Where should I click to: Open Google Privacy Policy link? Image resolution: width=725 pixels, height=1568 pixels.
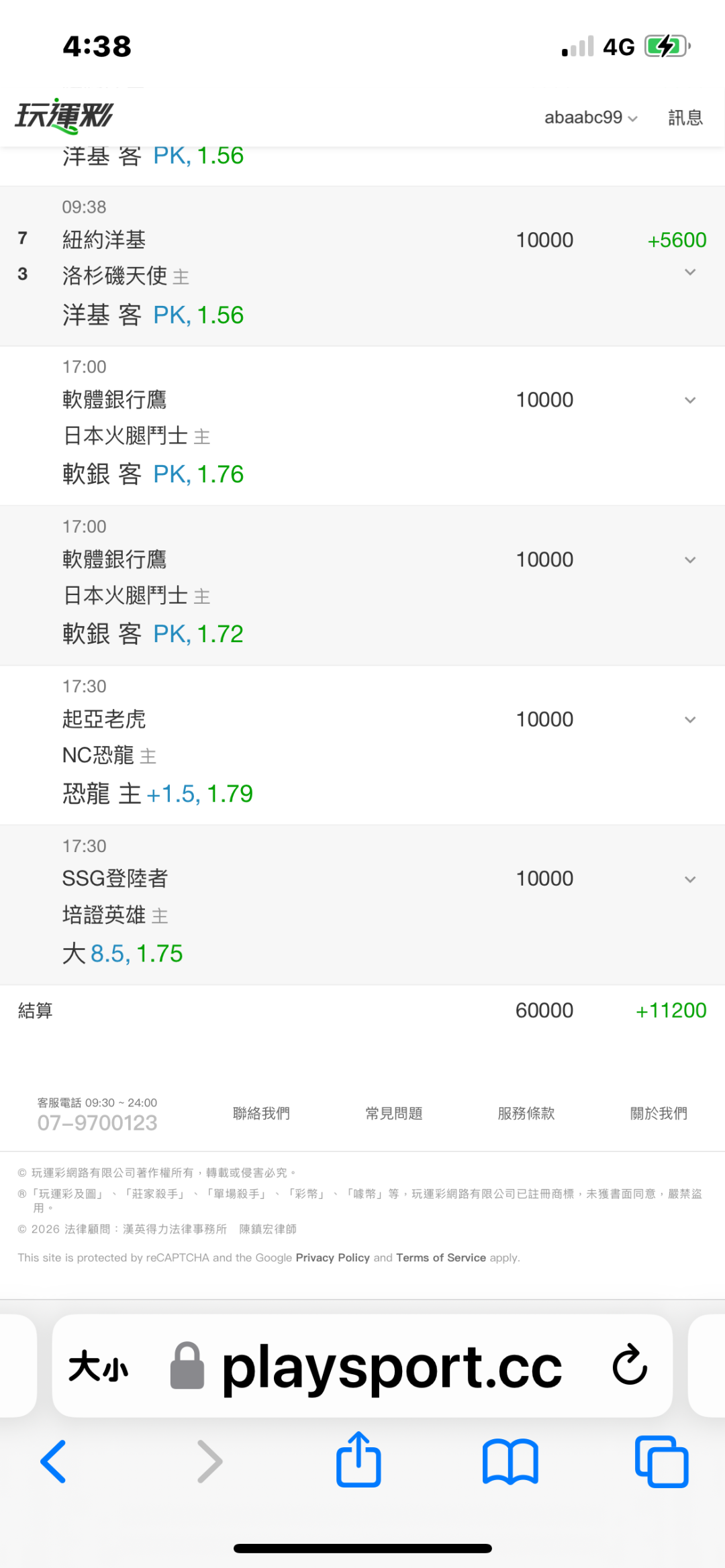[332, 1257]
